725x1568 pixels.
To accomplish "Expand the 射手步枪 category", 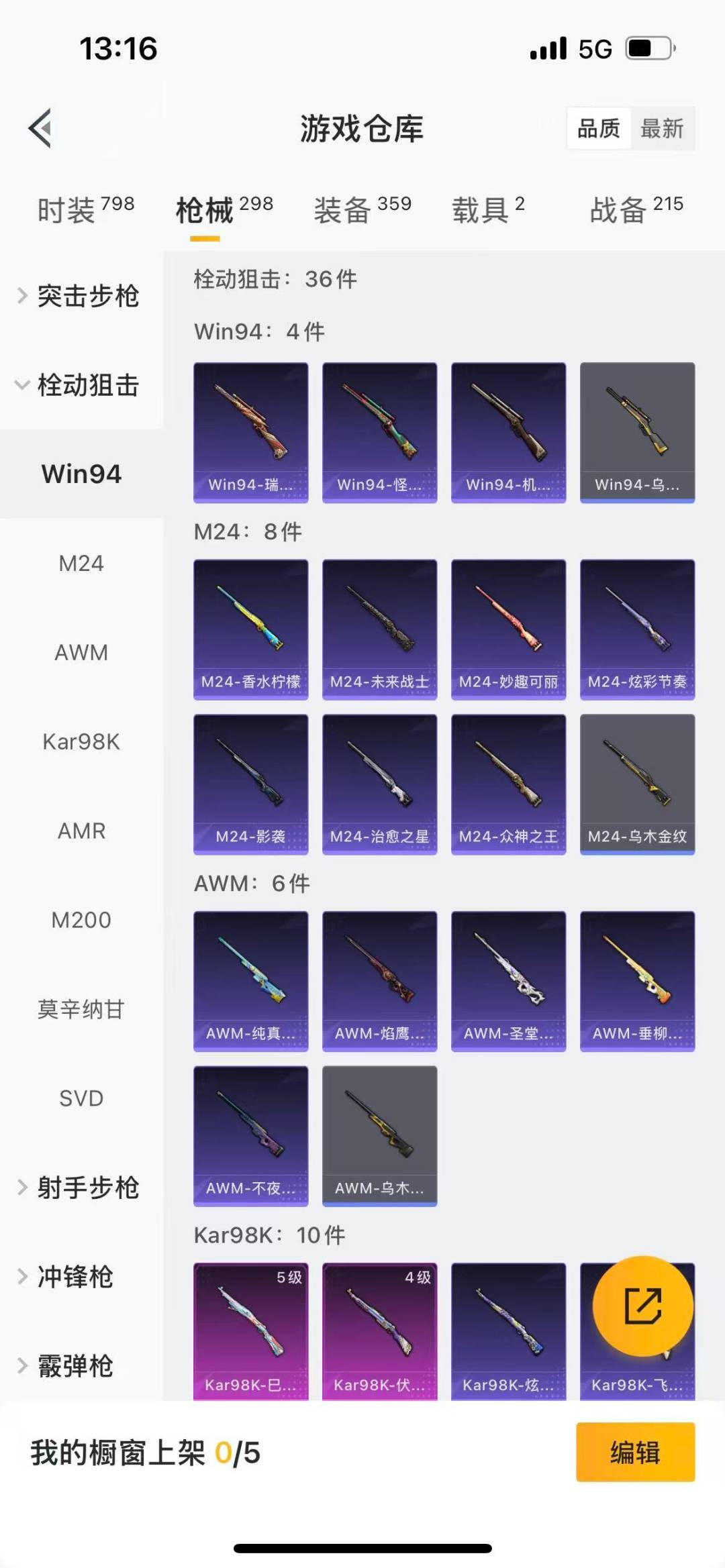I will click(81, 1188).
